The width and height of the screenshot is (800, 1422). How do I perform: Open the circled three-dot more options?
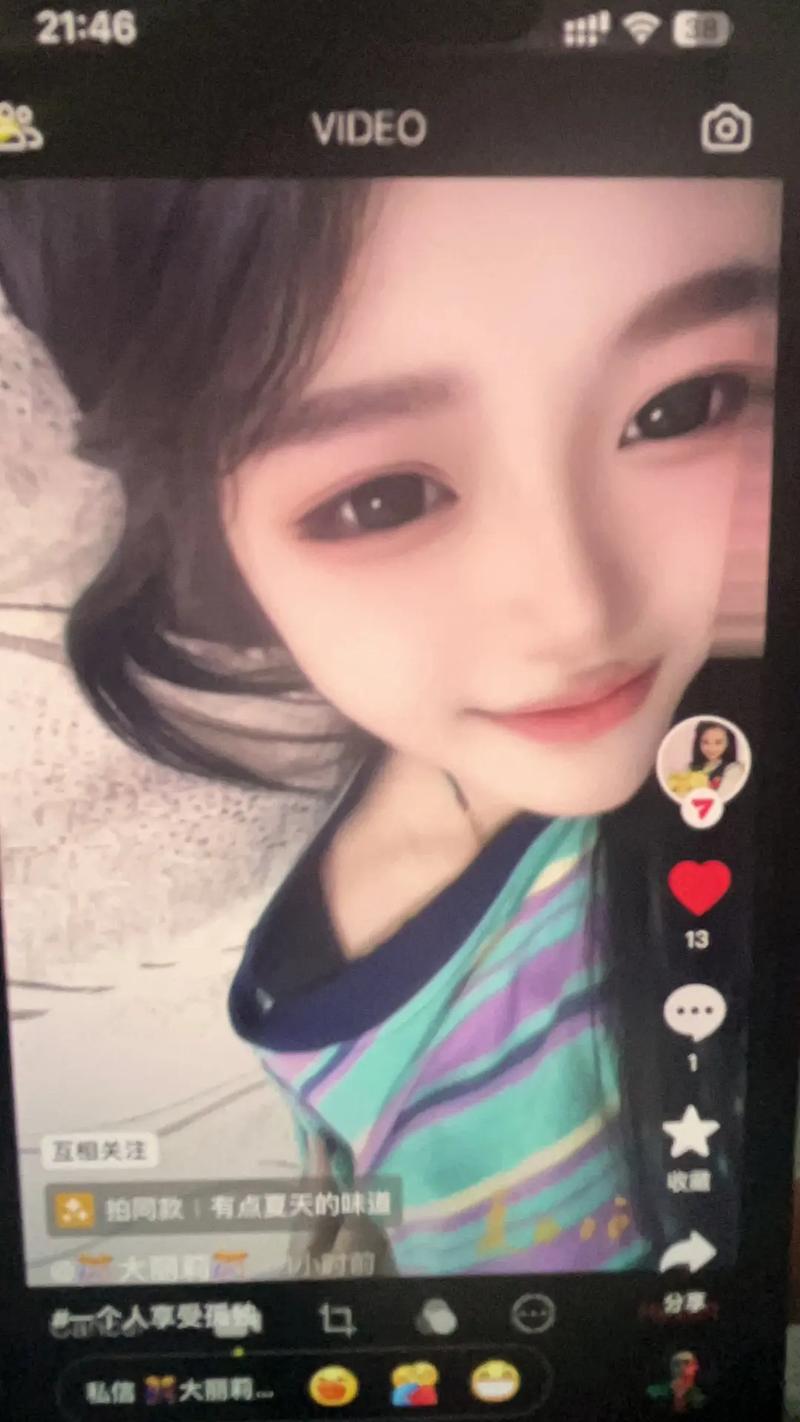click(x=532, y=1314)
